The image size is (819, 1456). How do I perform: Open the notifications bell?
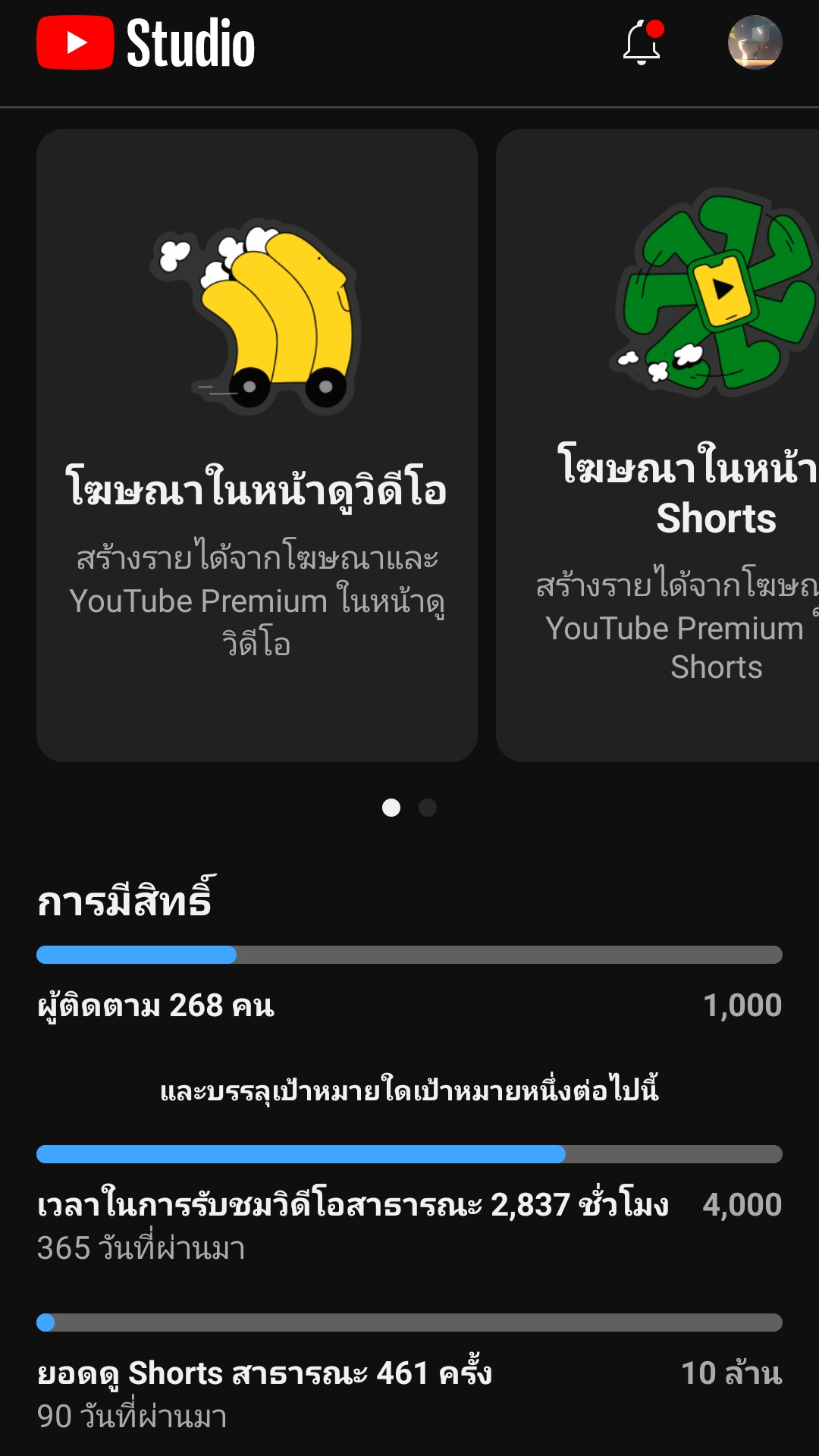coord(642,43)
